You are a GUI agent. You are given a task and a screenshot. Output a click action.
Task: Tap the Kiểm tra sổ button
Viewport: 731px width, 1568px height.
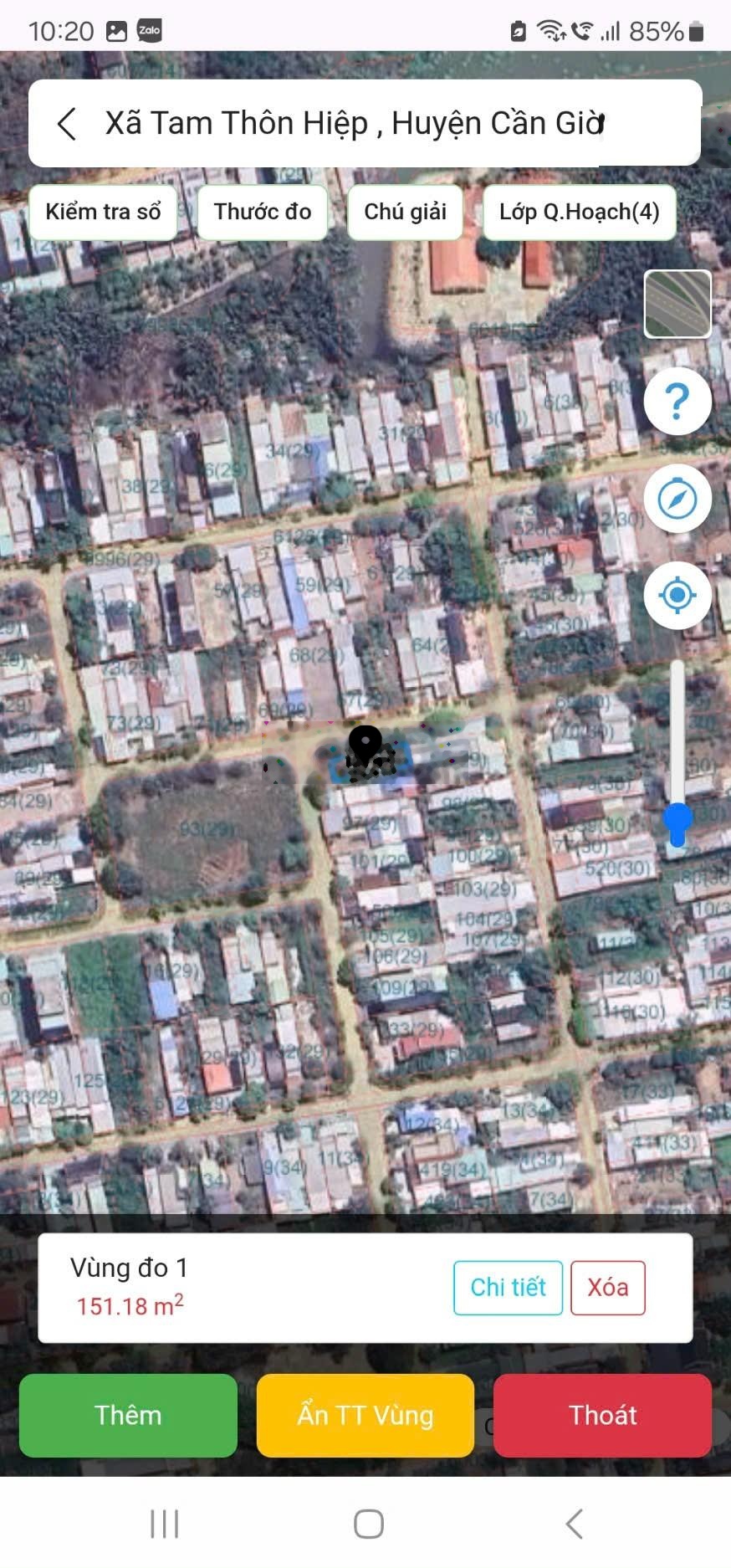tap(103, 212)
